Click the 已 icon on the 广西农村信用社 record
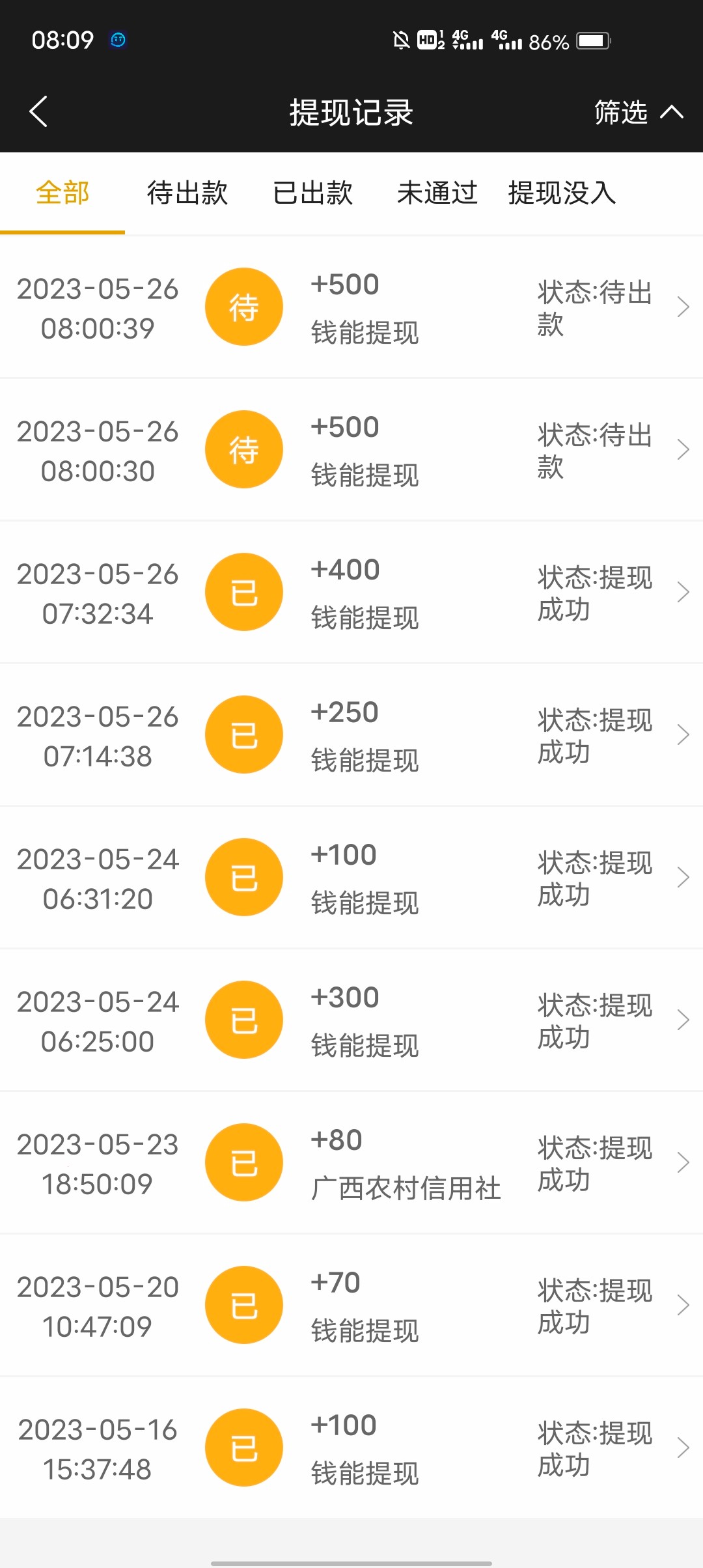Viewport: 703px width, 1568px height. click(243, 1162)
